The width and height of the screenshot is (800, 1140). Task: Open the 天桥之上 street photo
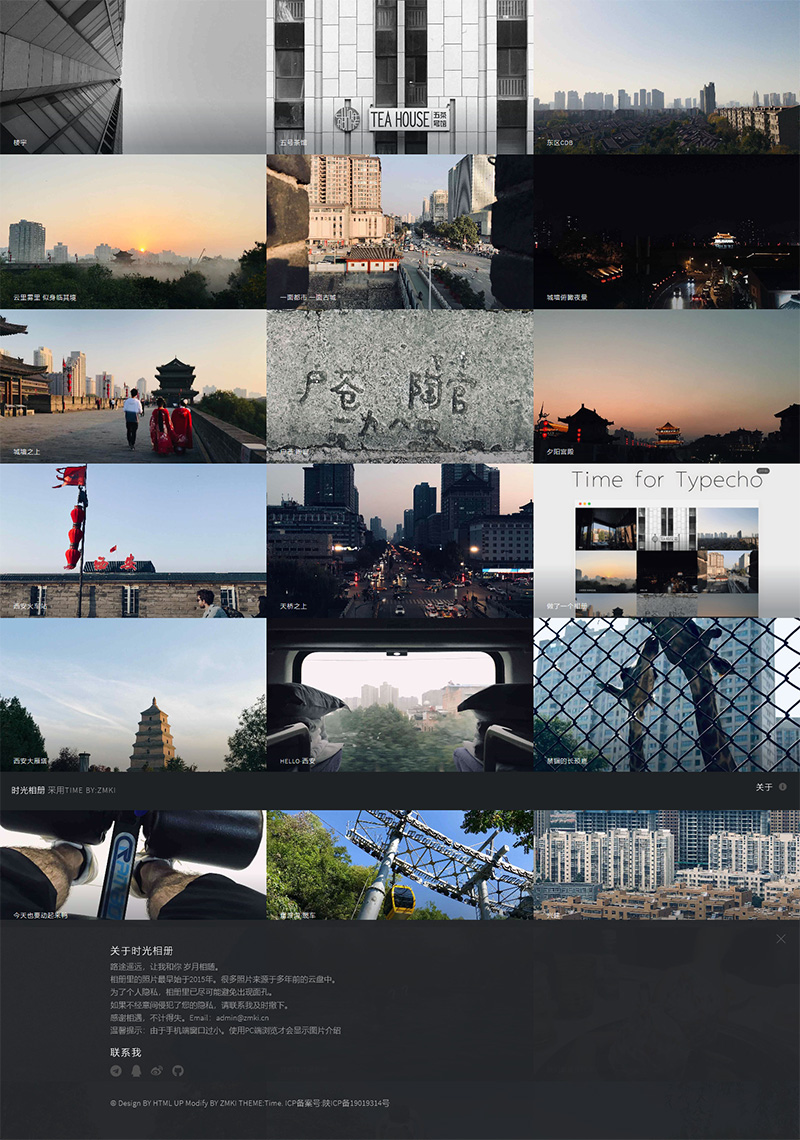pos(400,540)
